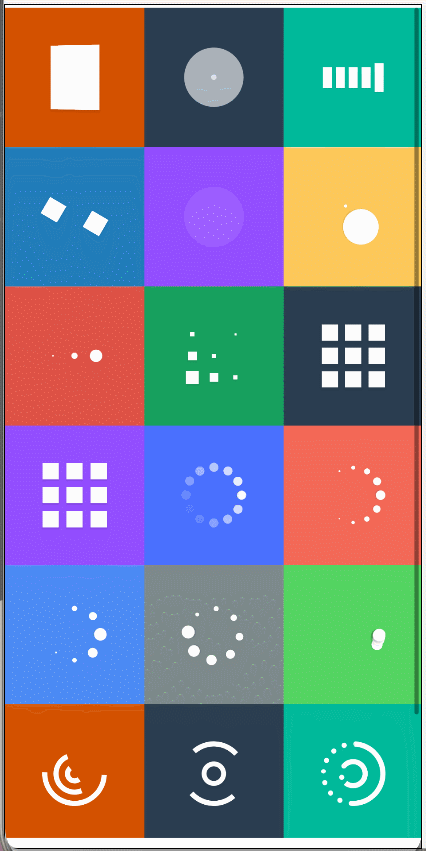Select the grey tile with the ring of growing dots
The image size is (426, 851).
coord(214,635)
